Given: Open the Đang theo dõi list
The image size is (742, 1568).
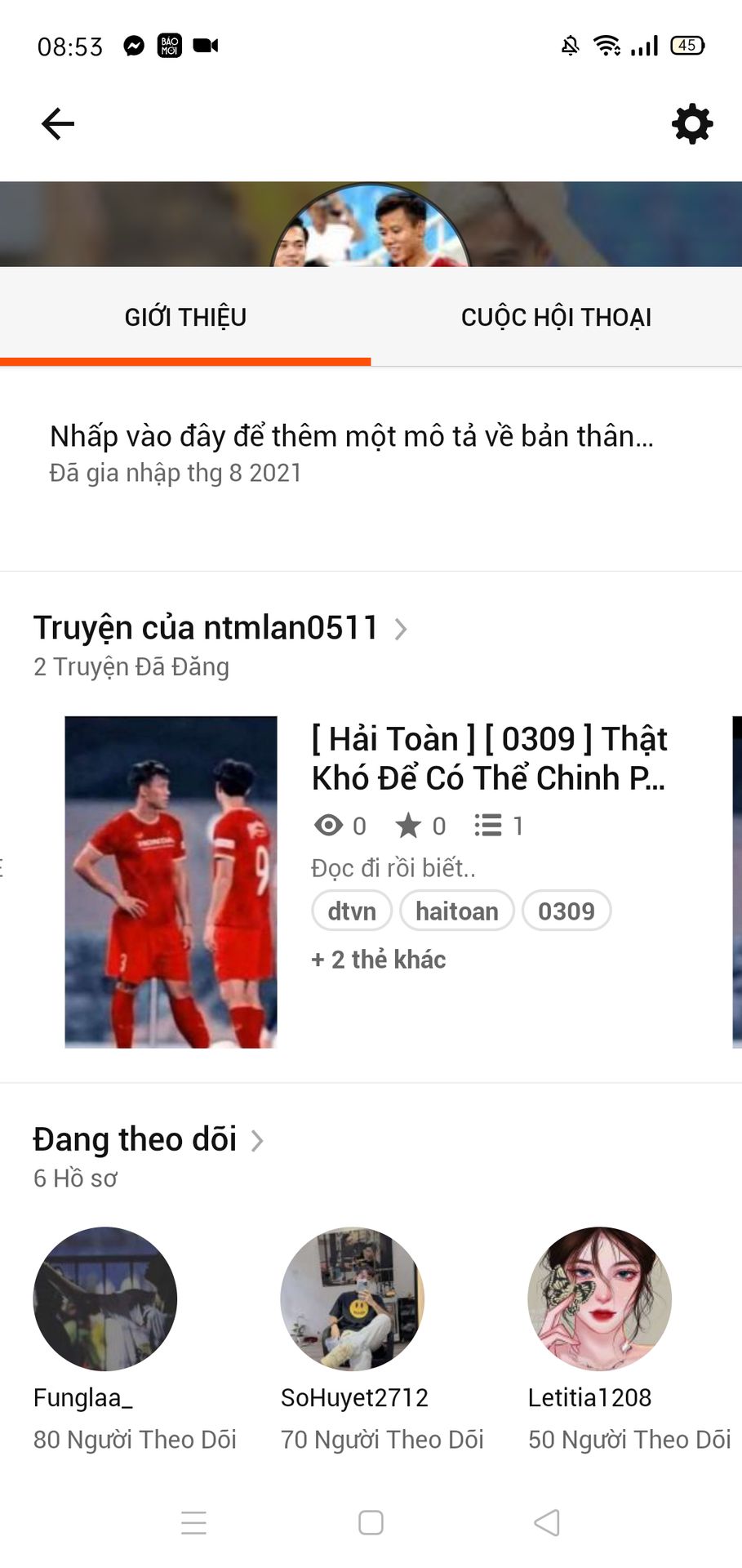Looking at the screenshot, I should (x=149, y=1140).
